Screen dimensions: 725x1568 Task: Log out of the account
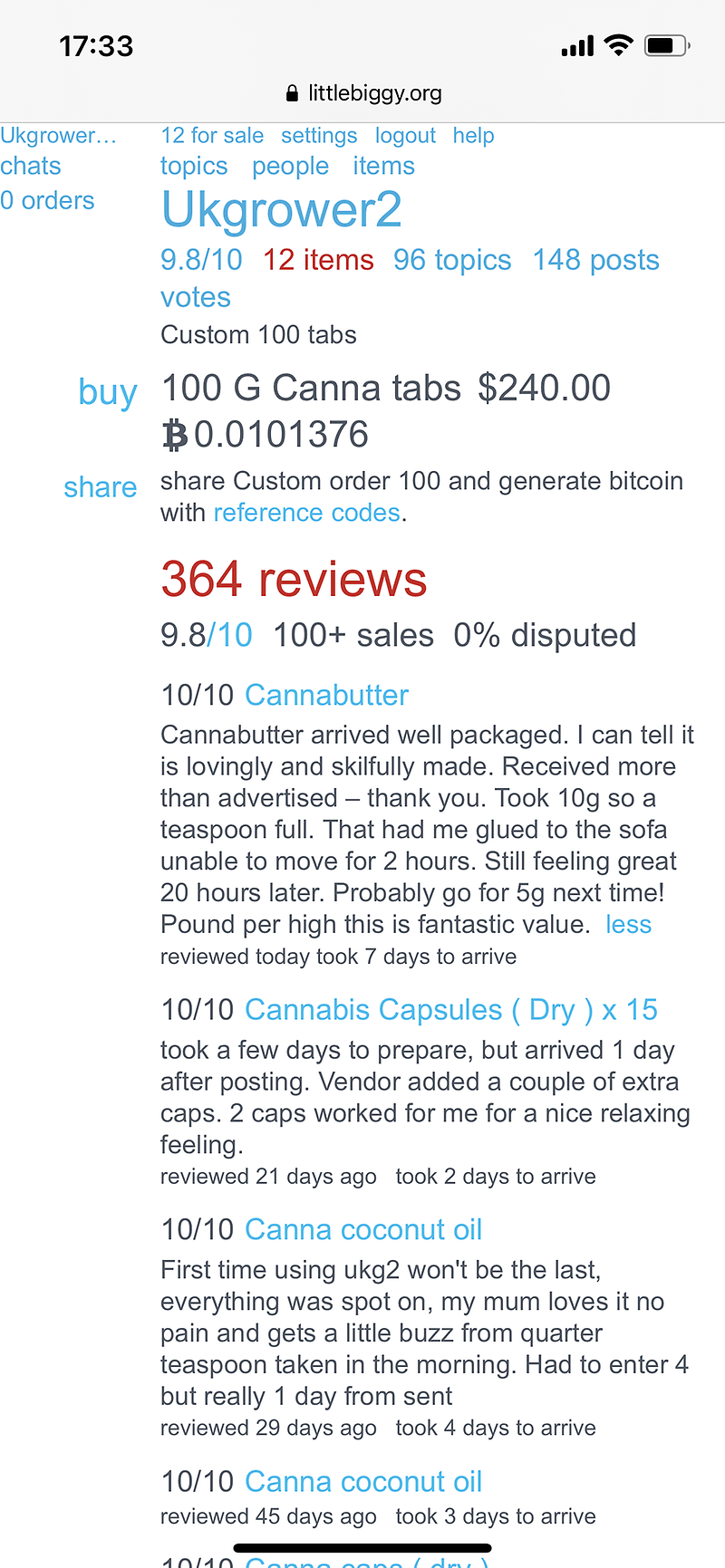[x=405, y=136]
